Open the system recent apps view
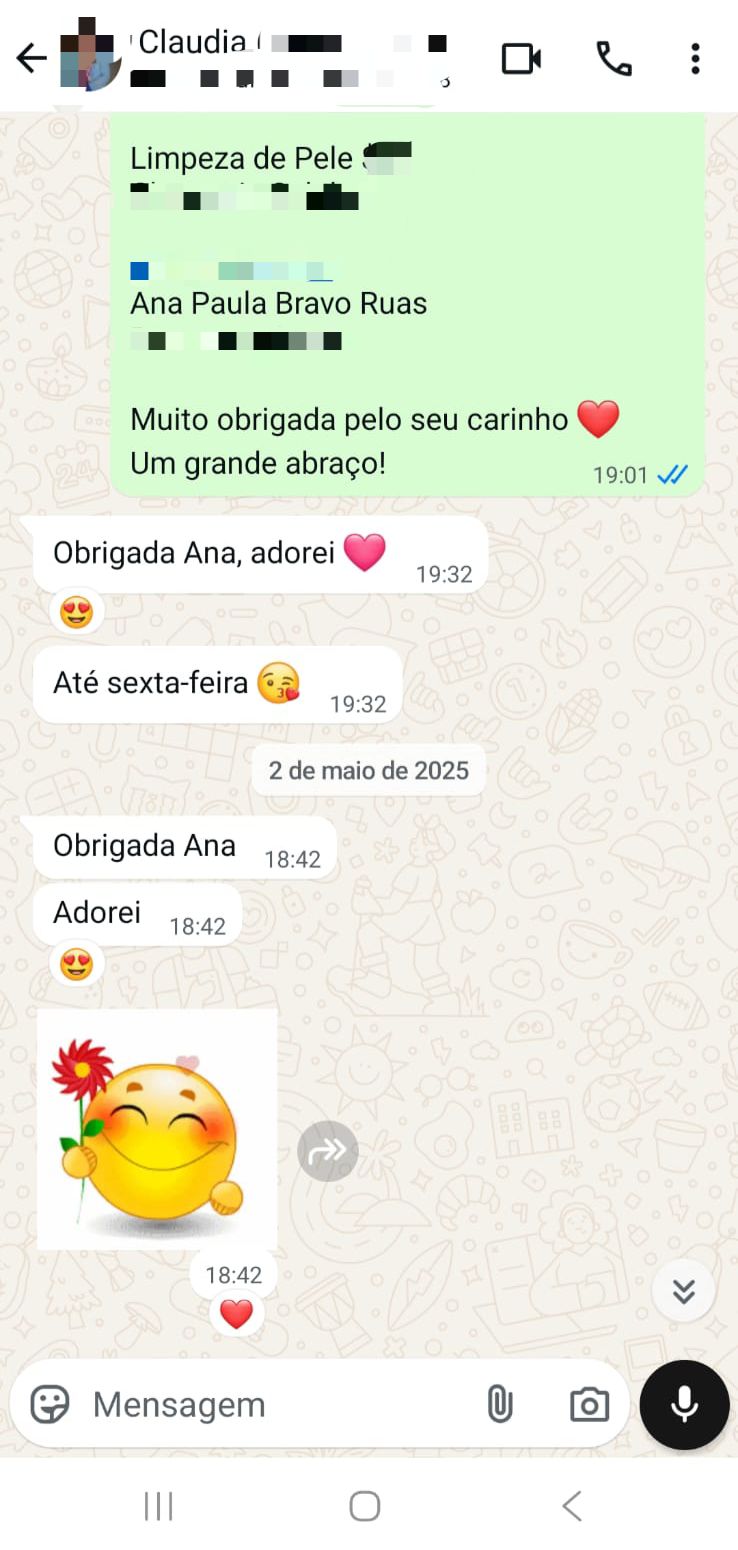This screenshot has width=738, height=1550. pyautogui.click(x=158, y=1505)
